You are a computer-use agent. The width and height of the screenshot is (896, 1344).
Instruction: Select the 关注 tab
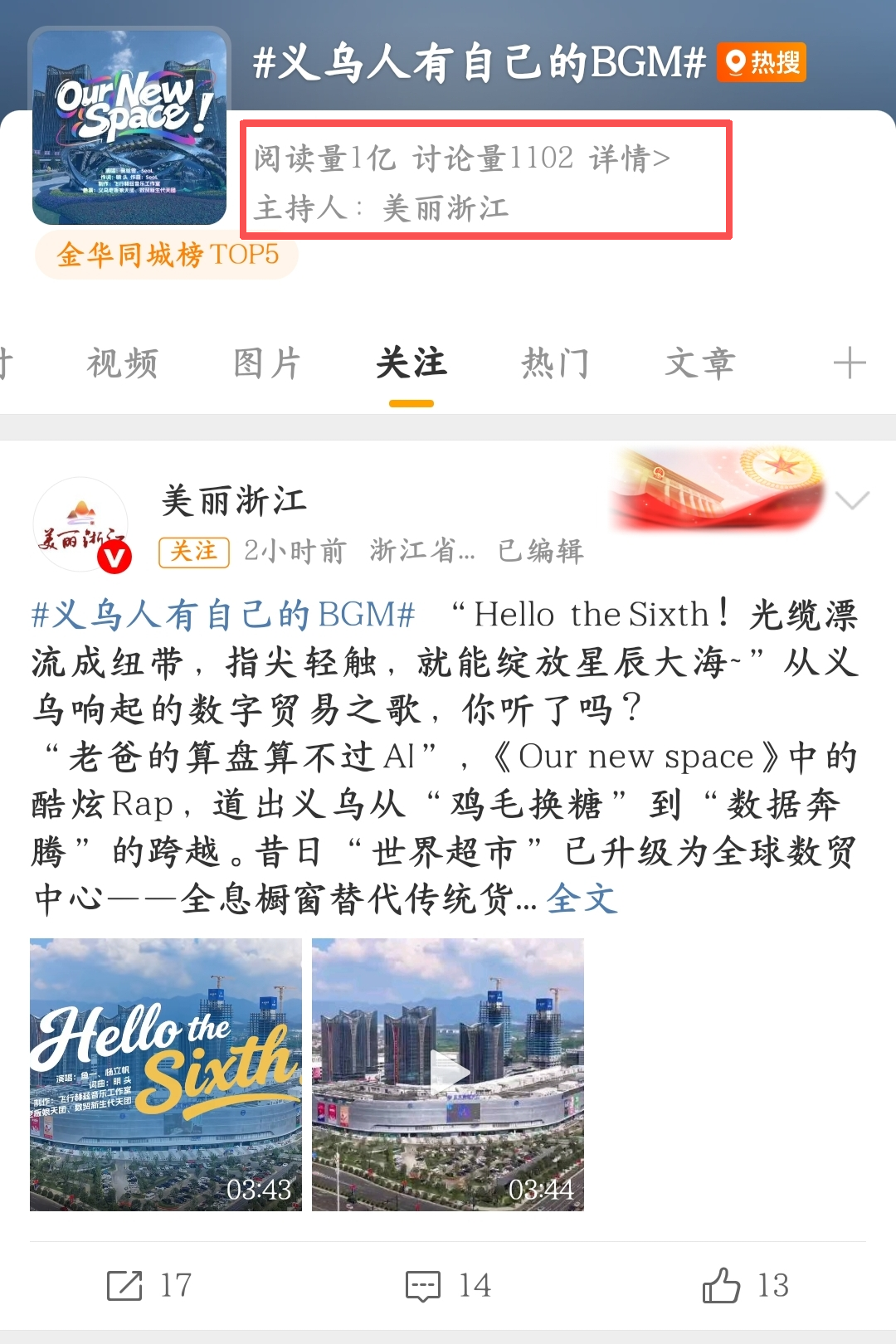[411, 363]
